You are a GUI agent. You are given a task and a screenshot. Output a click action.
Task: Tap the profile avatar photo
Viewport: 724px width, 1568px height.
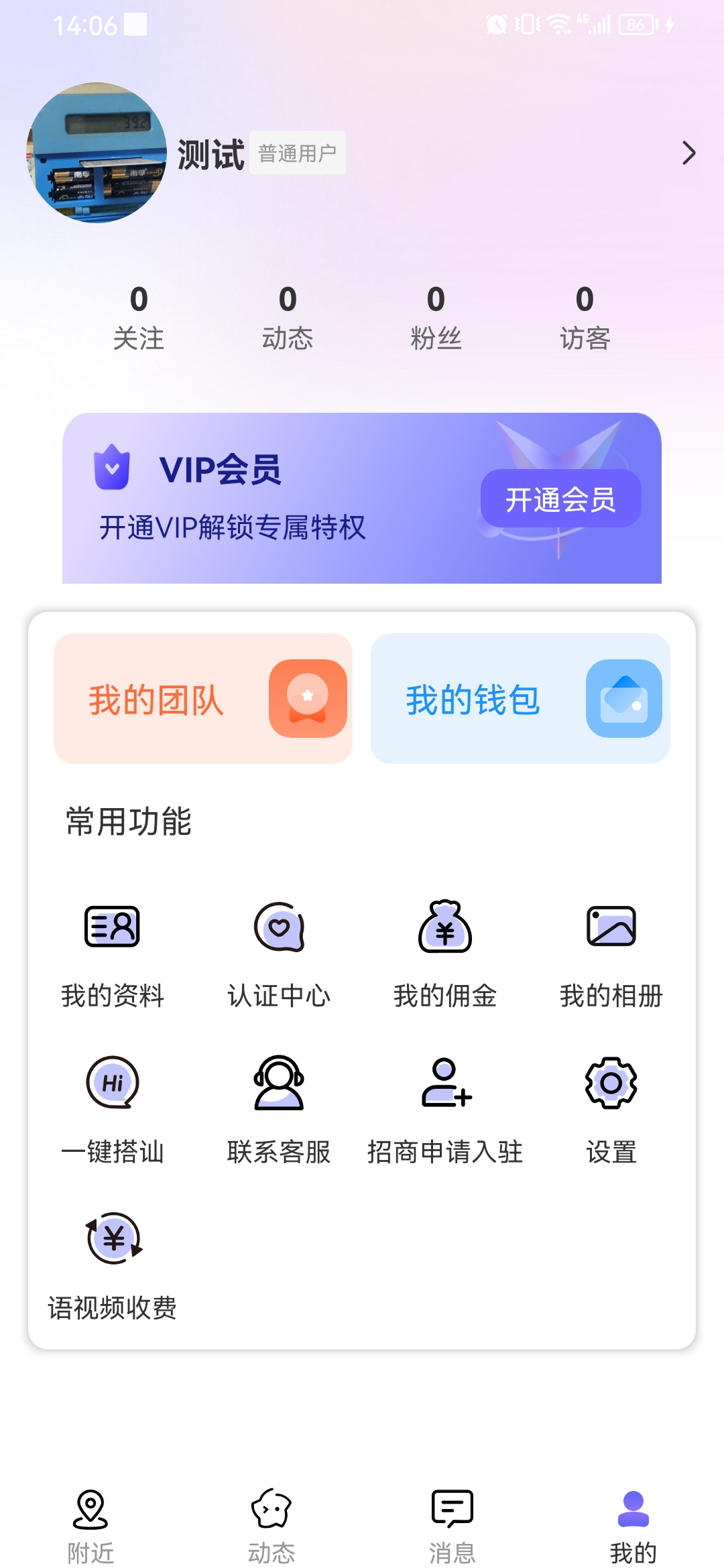tap(97, 153)
